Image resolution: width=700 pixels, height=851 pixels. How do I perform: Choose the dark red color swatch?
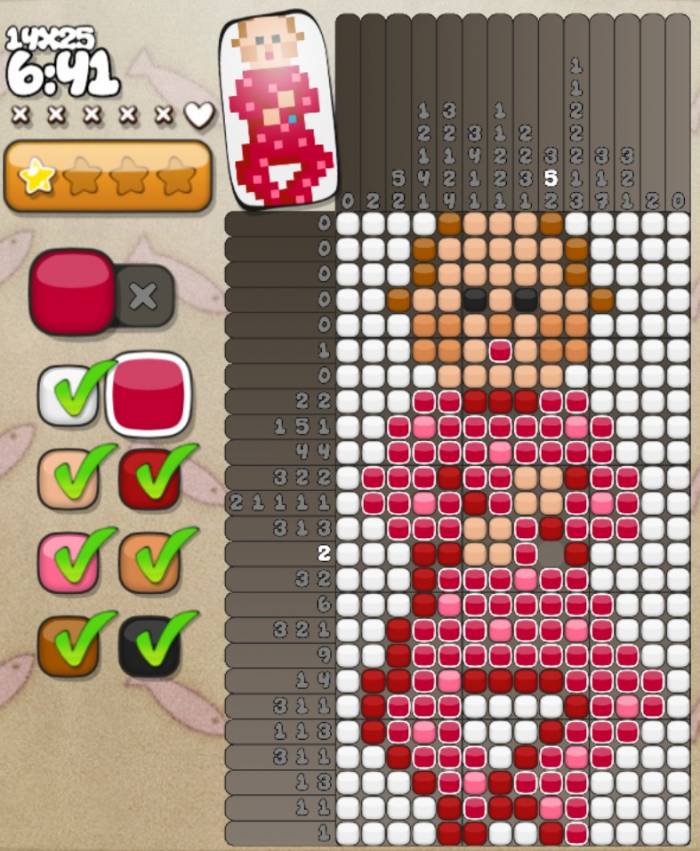(x=150, y=478)
